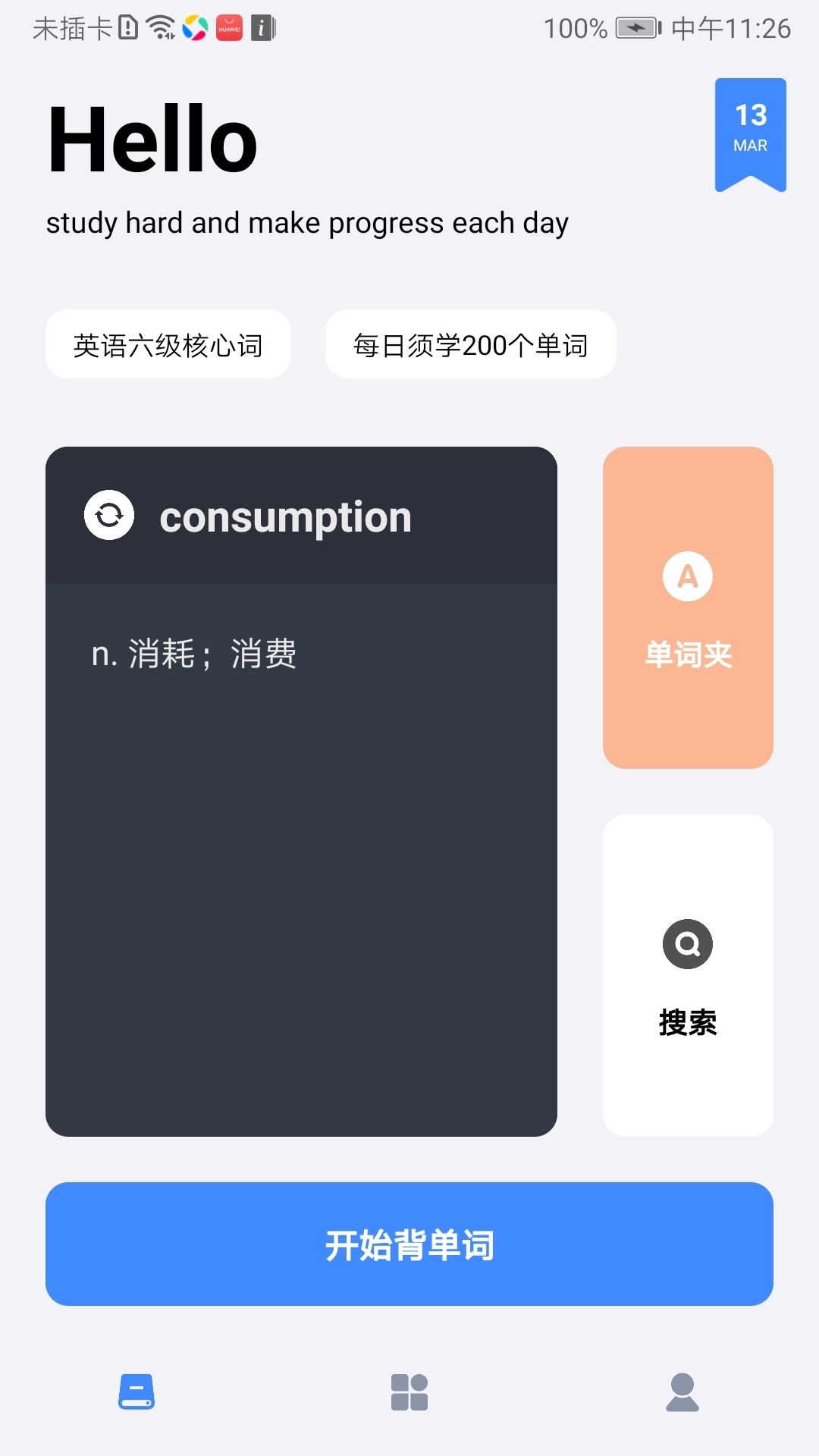The image size is (819, 1456).
Task: Tap the magnifier icon to search words
Action: point(687,943)
